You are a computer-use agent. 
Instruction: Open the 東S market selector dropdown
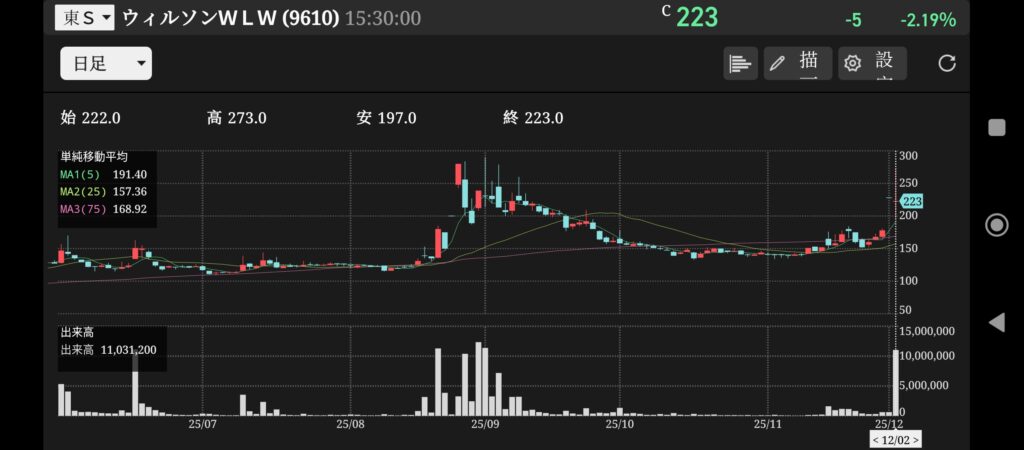pos(84,18)
